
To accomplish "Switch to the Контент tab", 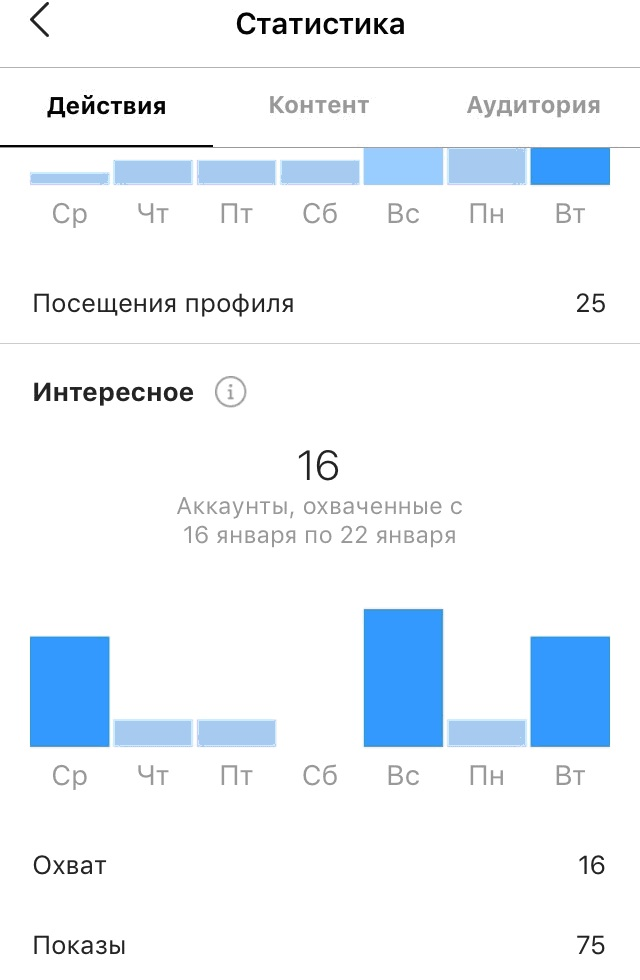I will point(319,105).
